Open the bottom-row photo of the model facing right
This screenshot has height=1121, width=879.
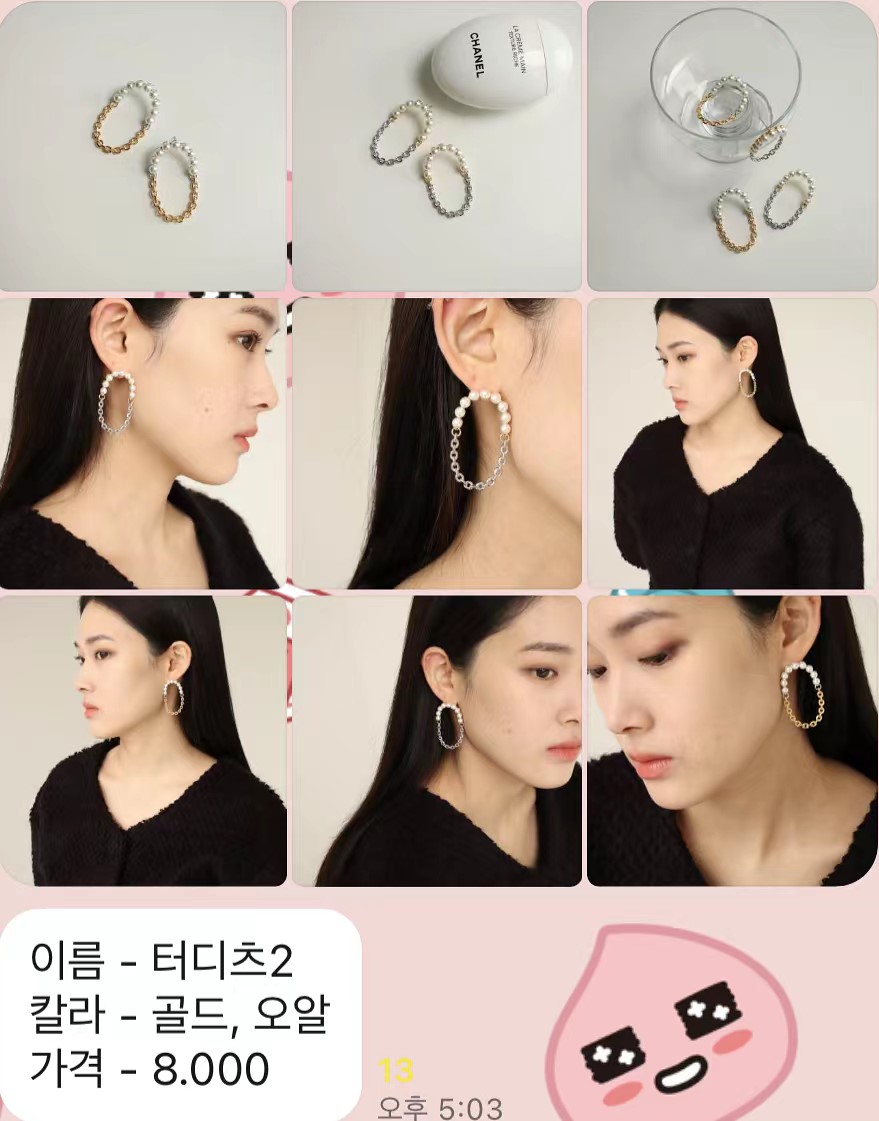[x=436, y=741]
